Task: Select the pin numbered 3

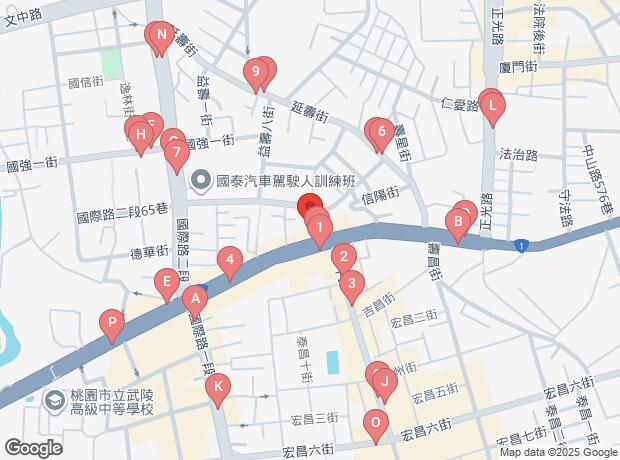Action: click(x=350, y=284)
